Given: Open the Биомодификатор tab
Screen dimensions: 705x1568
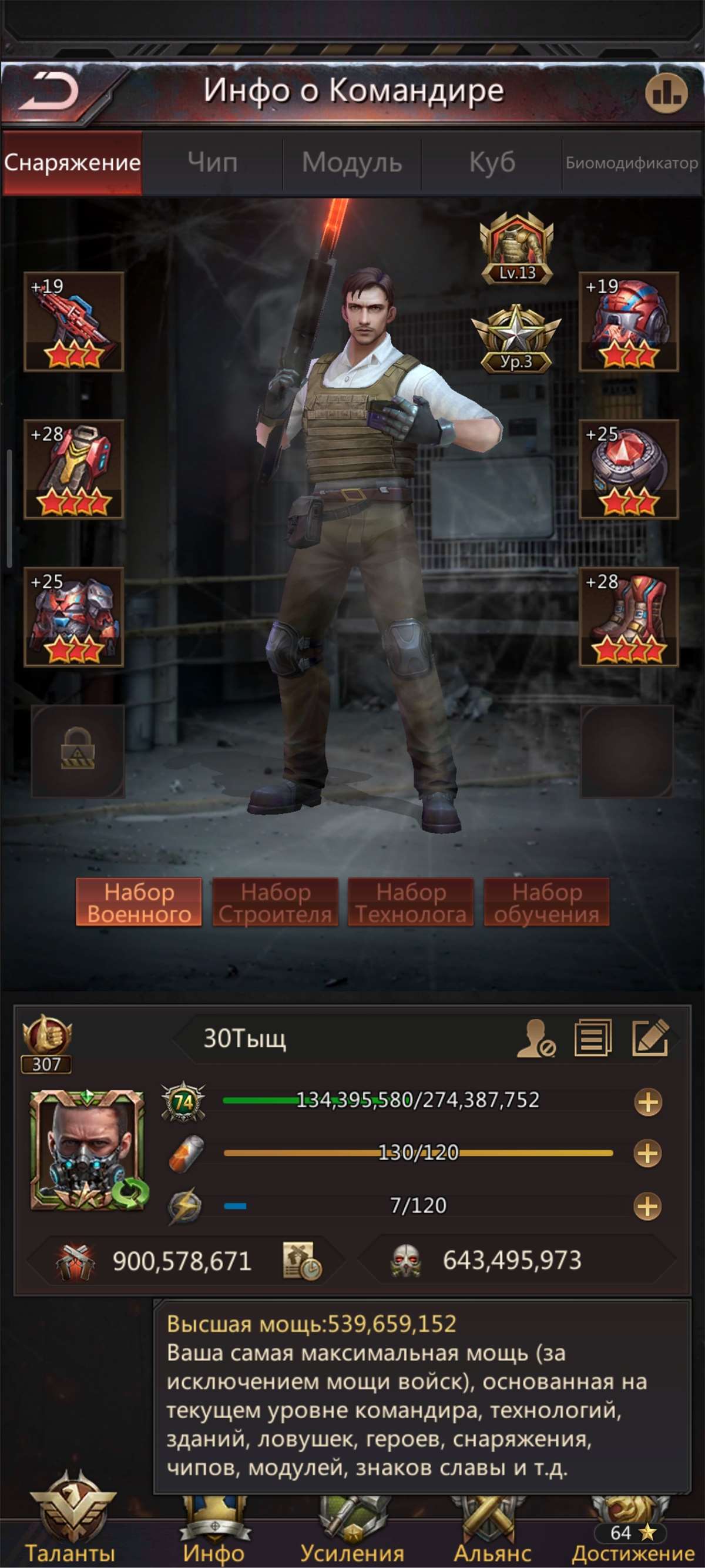Looking at the screenshot, I should 632,163.
